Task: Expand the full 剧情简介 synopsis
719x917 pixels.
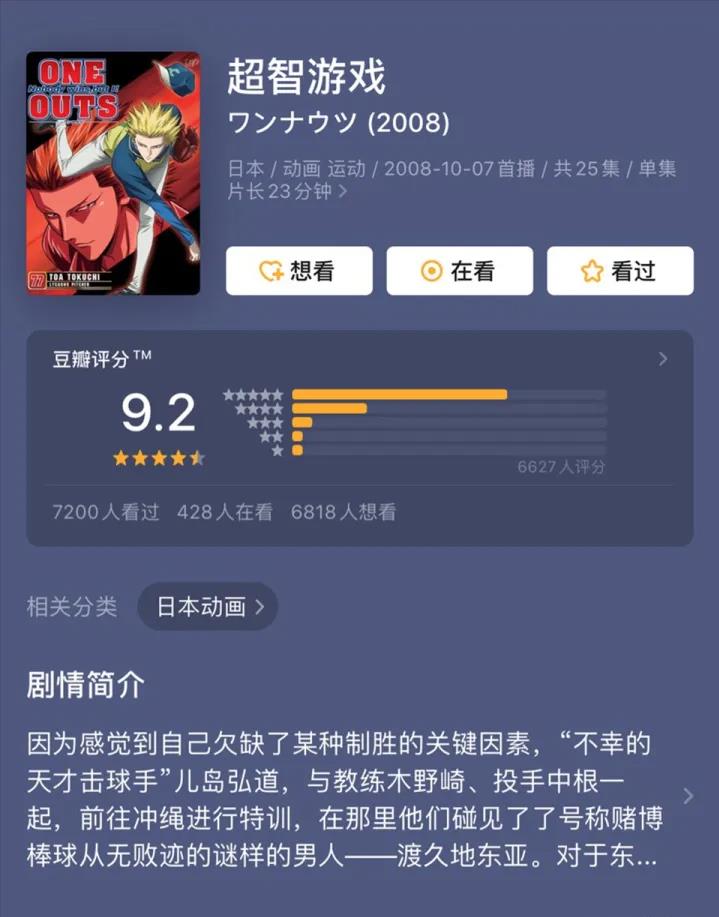Action: coord(686,796)
